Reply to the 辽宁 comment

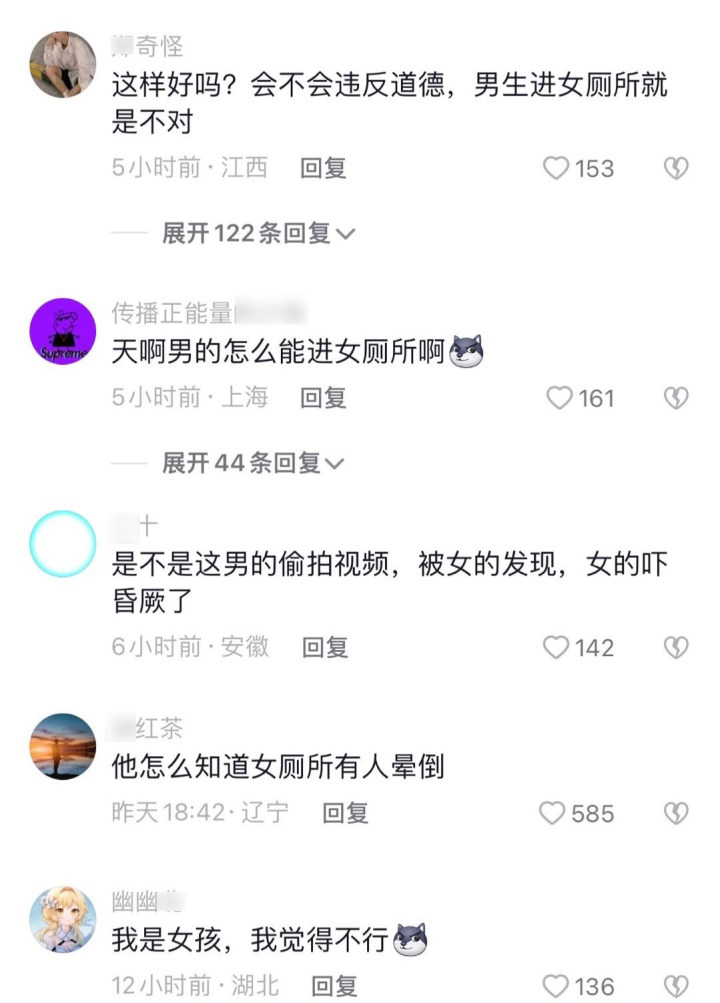click(x=345, y=813)
